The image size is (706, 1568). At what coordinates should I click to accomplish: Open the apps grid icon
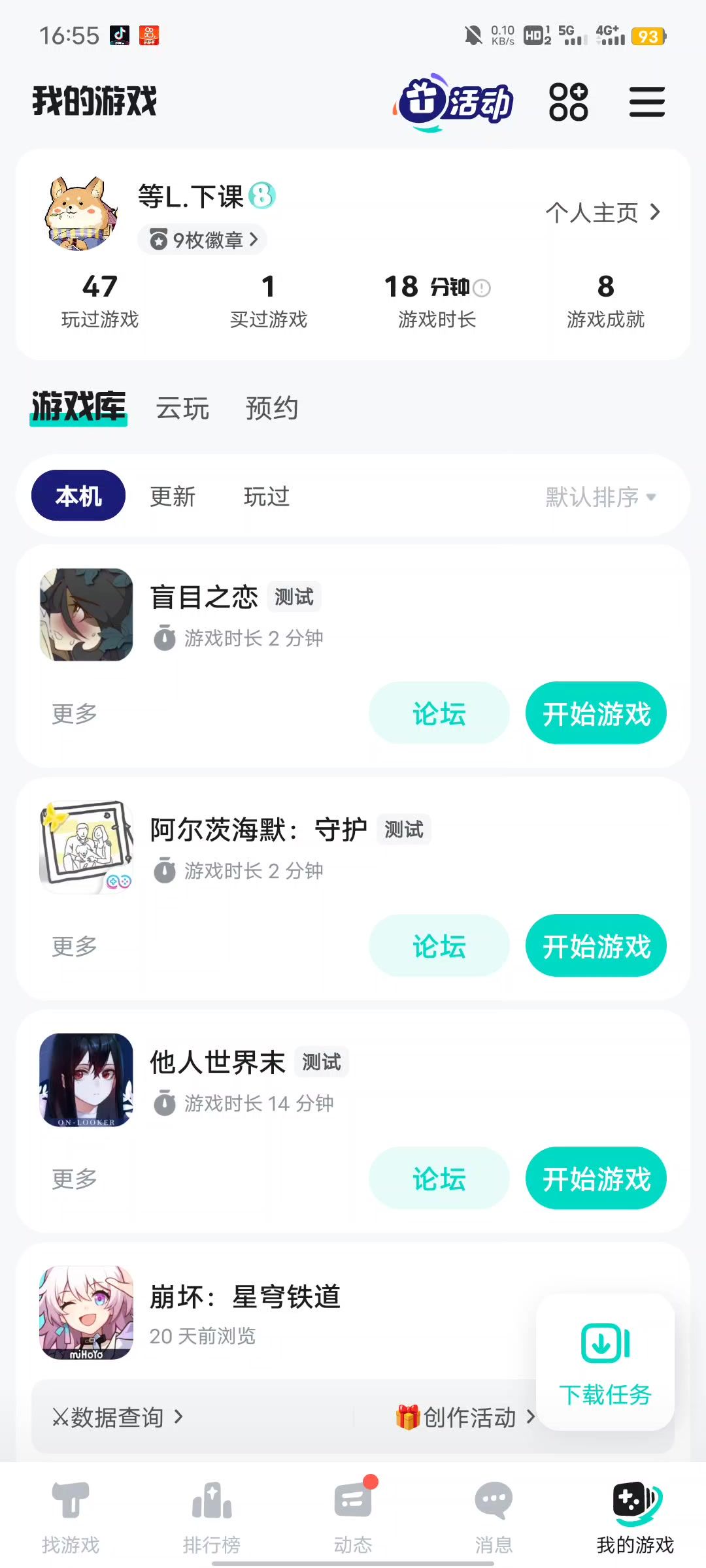coord(568,102)
